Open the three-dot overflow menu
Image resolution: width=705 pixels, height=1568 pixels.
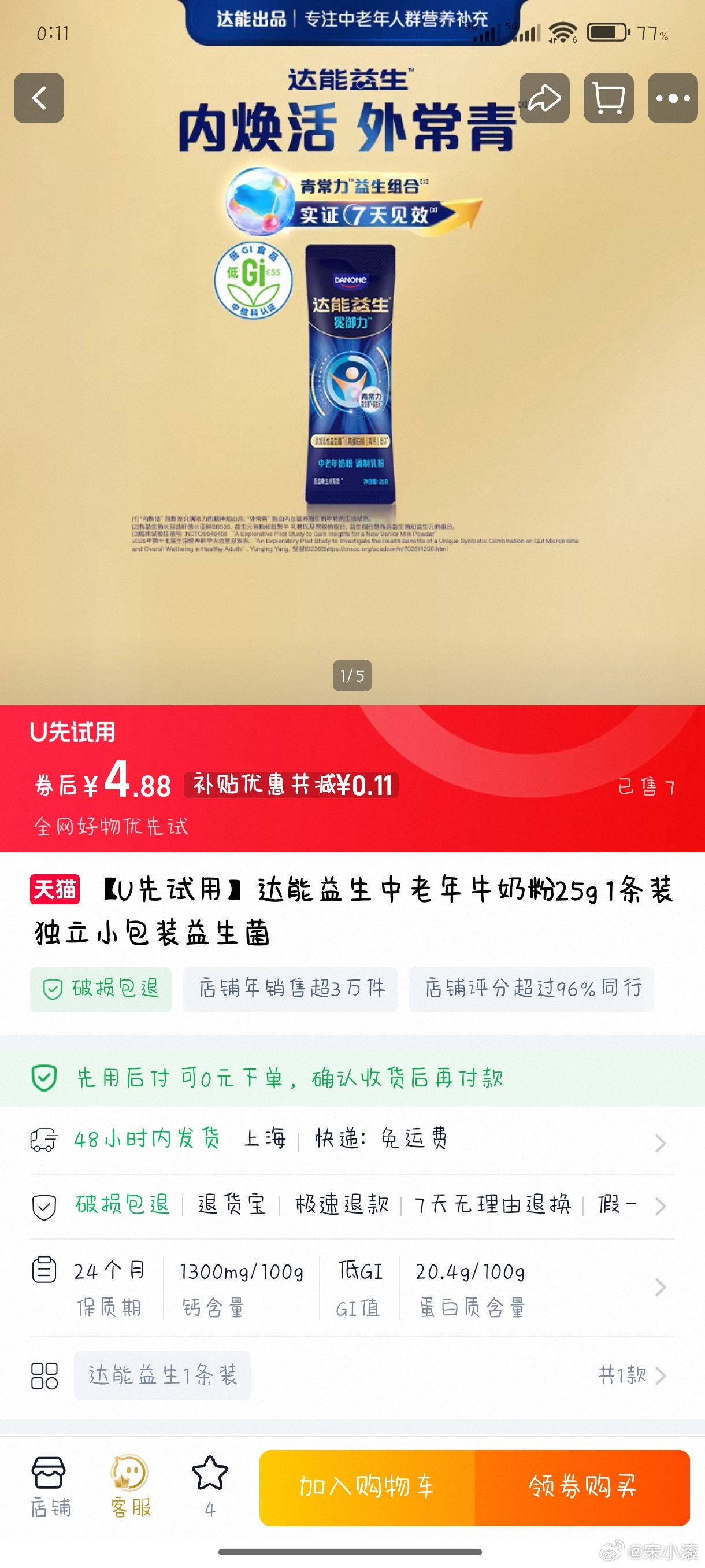coord(672,98)
